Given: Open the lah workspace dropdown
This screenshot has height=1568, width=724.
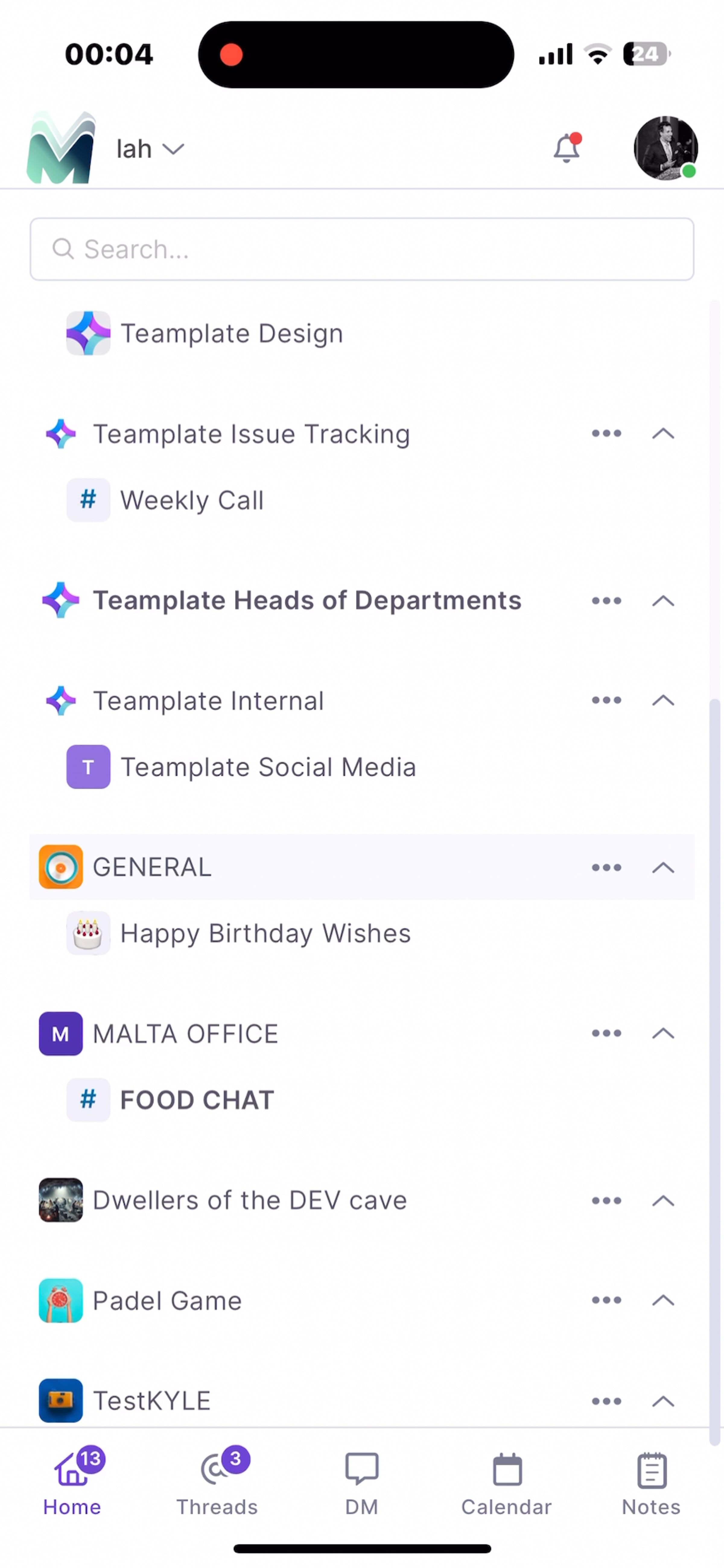Looking at the screenshot, I should 150,149.
